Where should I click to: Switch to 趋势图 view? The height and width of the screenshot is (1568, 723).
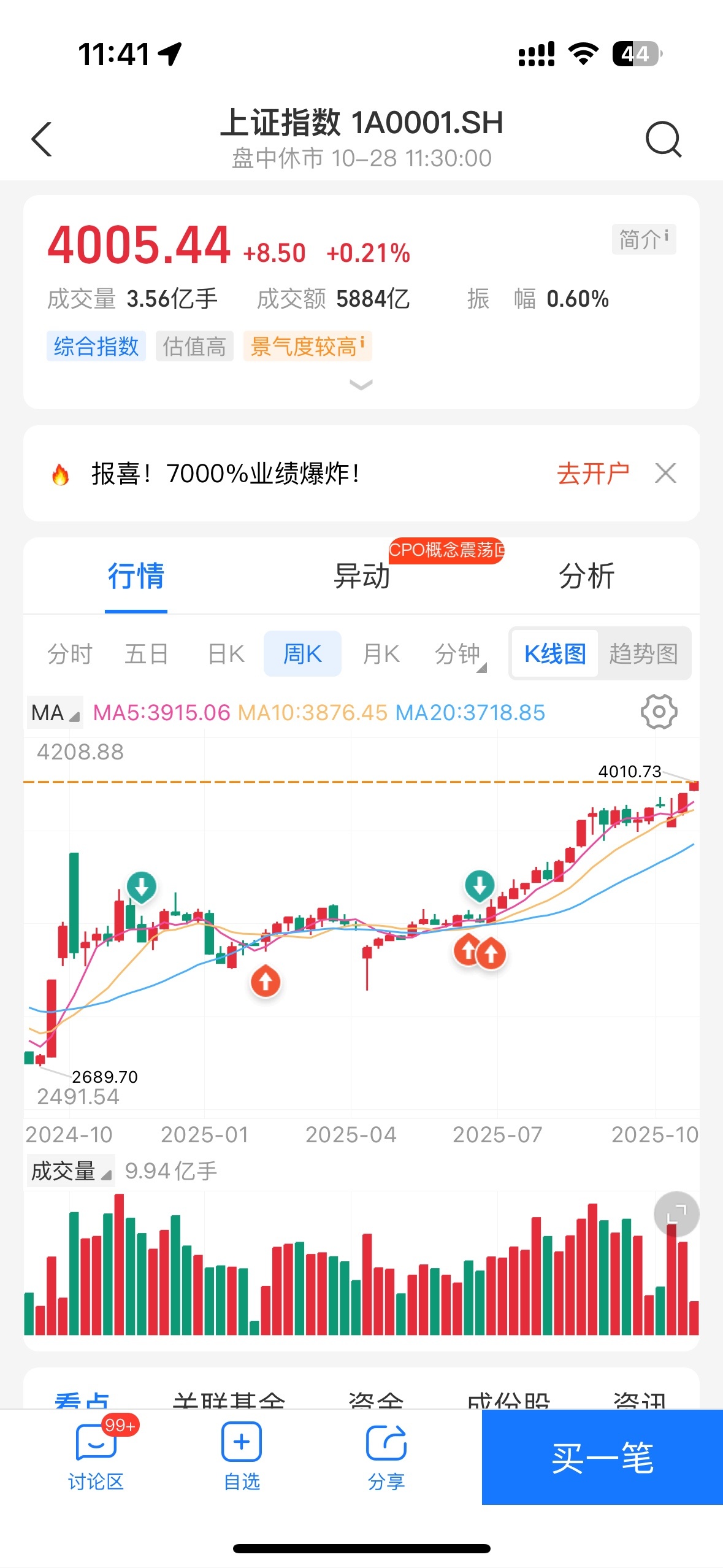(x=643, y=654)
